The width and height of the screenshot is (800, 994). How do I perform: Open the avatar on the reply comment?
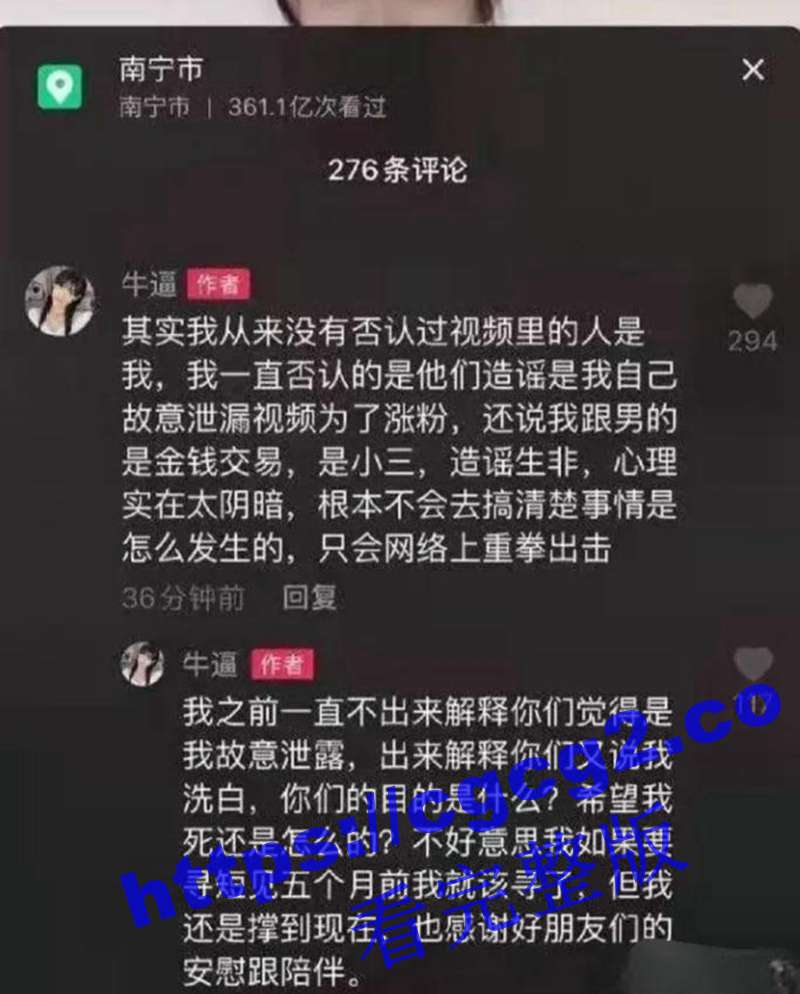pos(142,664)
